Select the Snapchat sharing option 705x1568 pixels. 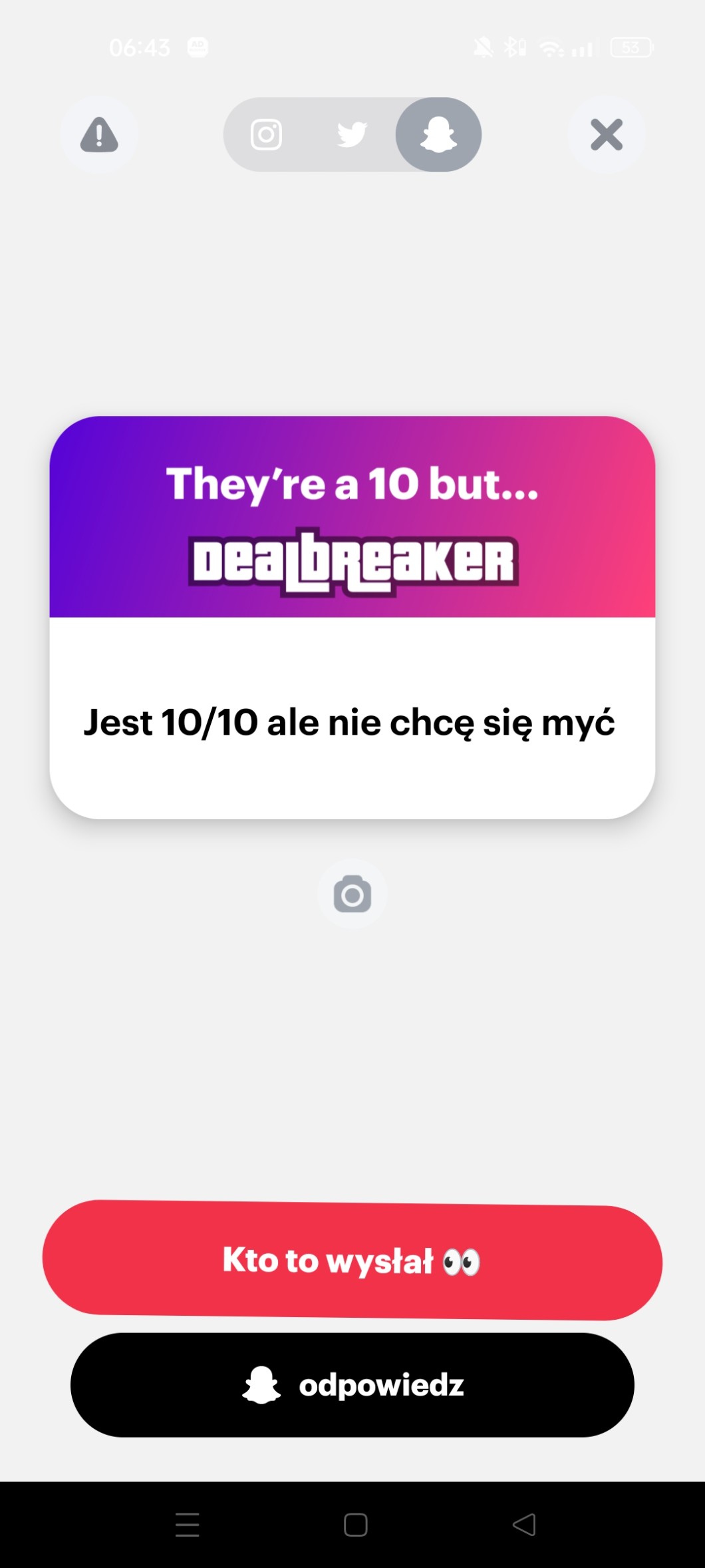pos(438,135)
